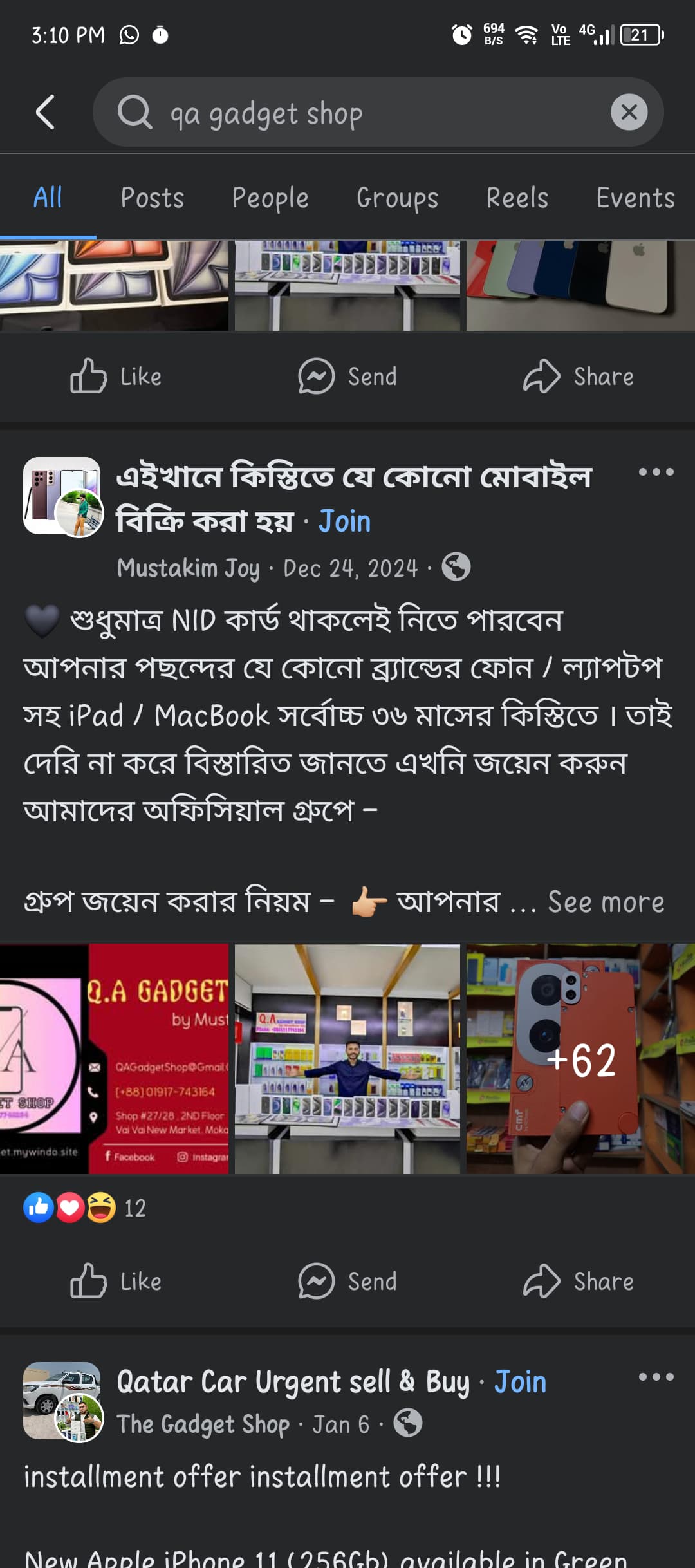This screenshot has width=695, height=1568.
Task: View the Q.A Gadget business card photo
Action: tap(114, 1059)
